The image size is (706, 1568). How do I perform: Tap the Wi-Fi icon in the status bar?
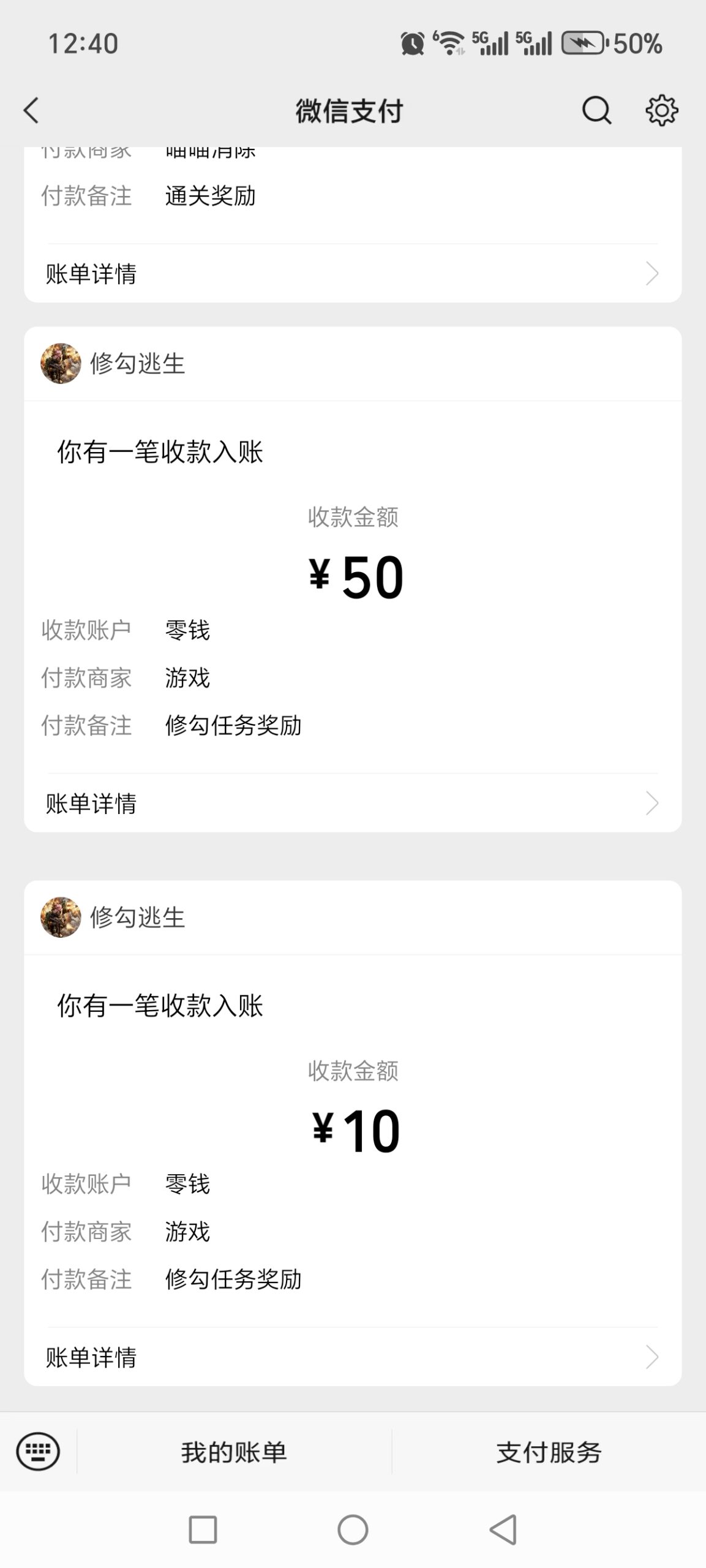click(451, 43)
